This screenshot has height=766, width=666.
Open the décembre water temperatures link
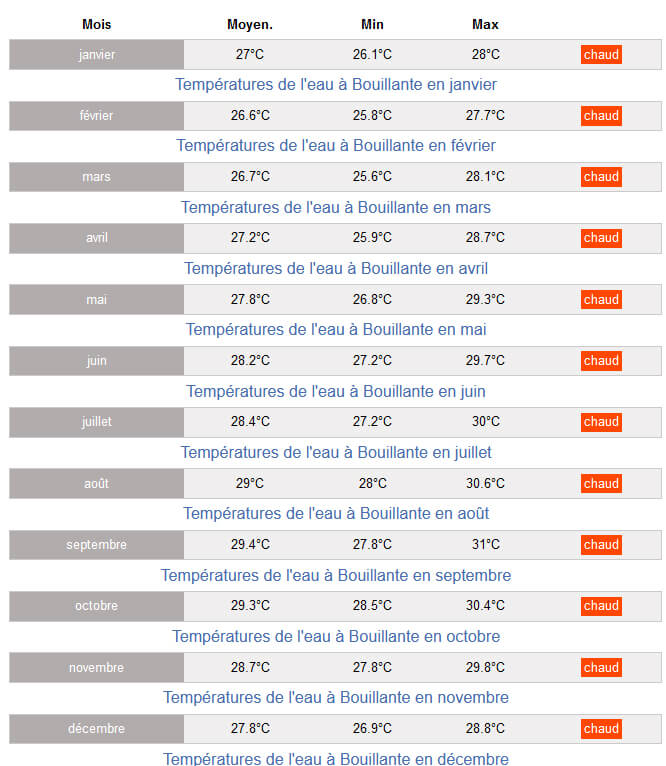tap(336, 758)
